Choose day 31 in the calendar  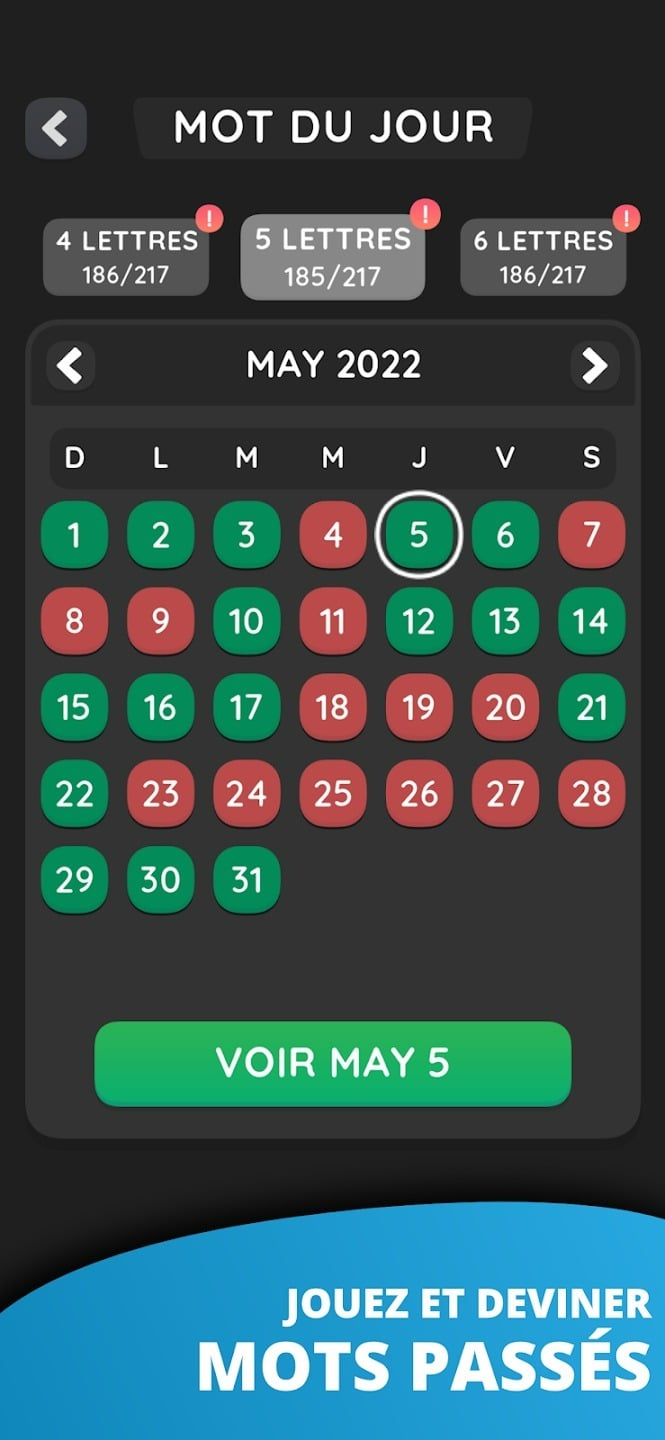(x=246, y=880)
